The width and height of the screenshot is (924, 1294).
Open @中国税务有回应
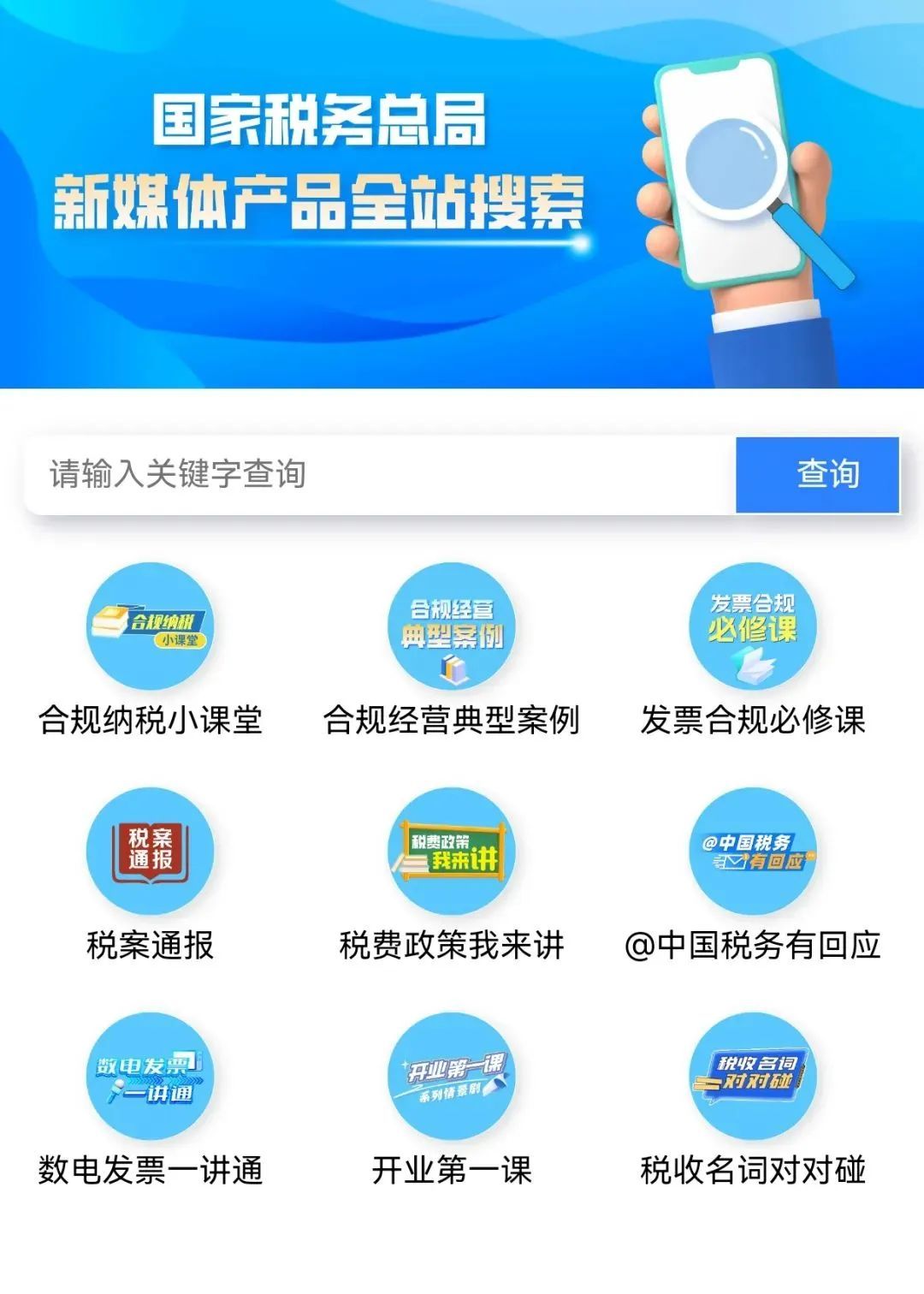(x=753, y=852)
